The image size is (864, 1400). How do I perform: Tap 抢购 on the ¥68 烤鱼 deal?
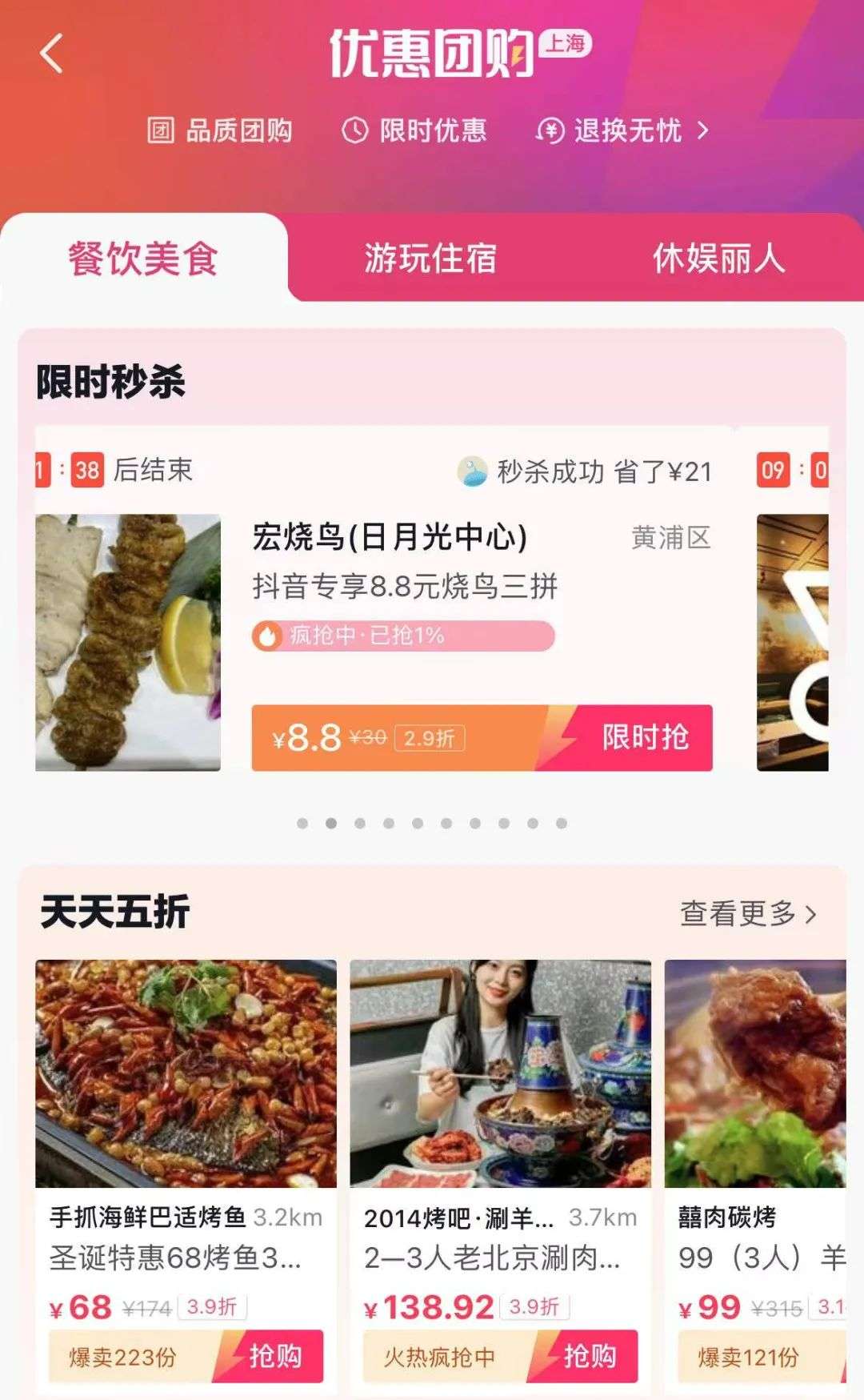[274, 1356]
